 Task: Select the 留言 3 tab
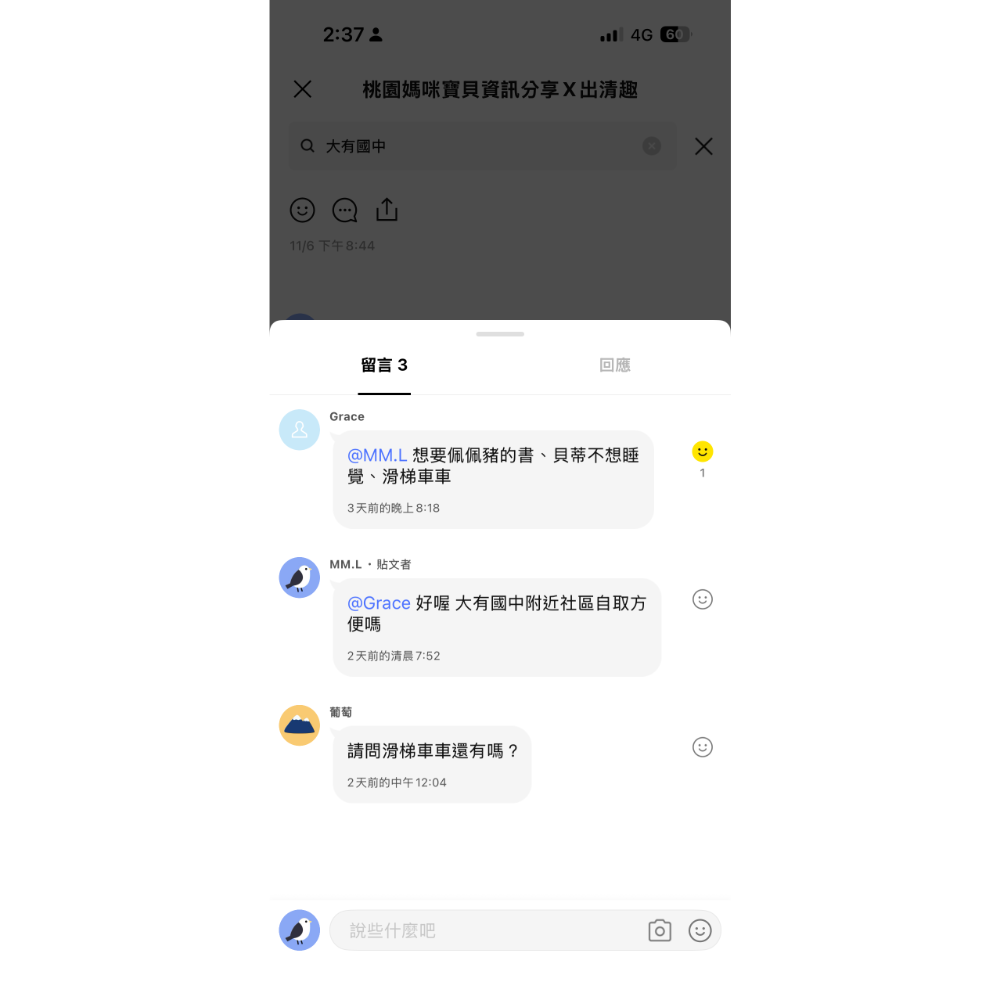tap(384, 365)
